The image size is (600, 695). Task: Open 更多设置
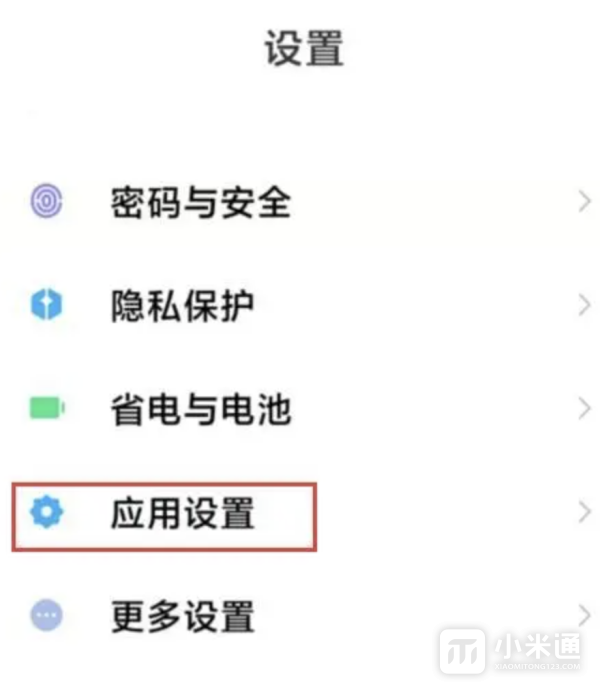[x=182, y=616]
